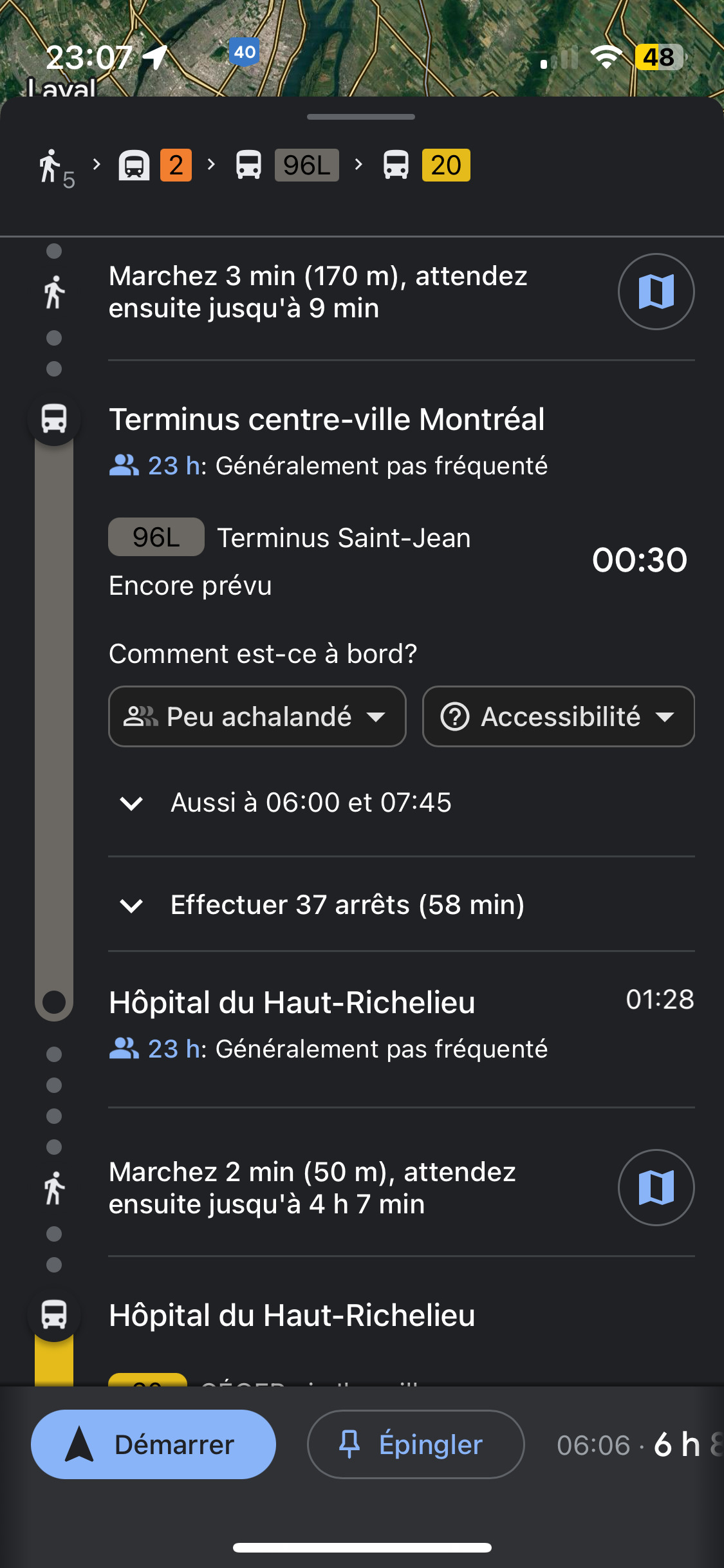
Task: Open map for the 3 min walk
Action: point(656,292)
